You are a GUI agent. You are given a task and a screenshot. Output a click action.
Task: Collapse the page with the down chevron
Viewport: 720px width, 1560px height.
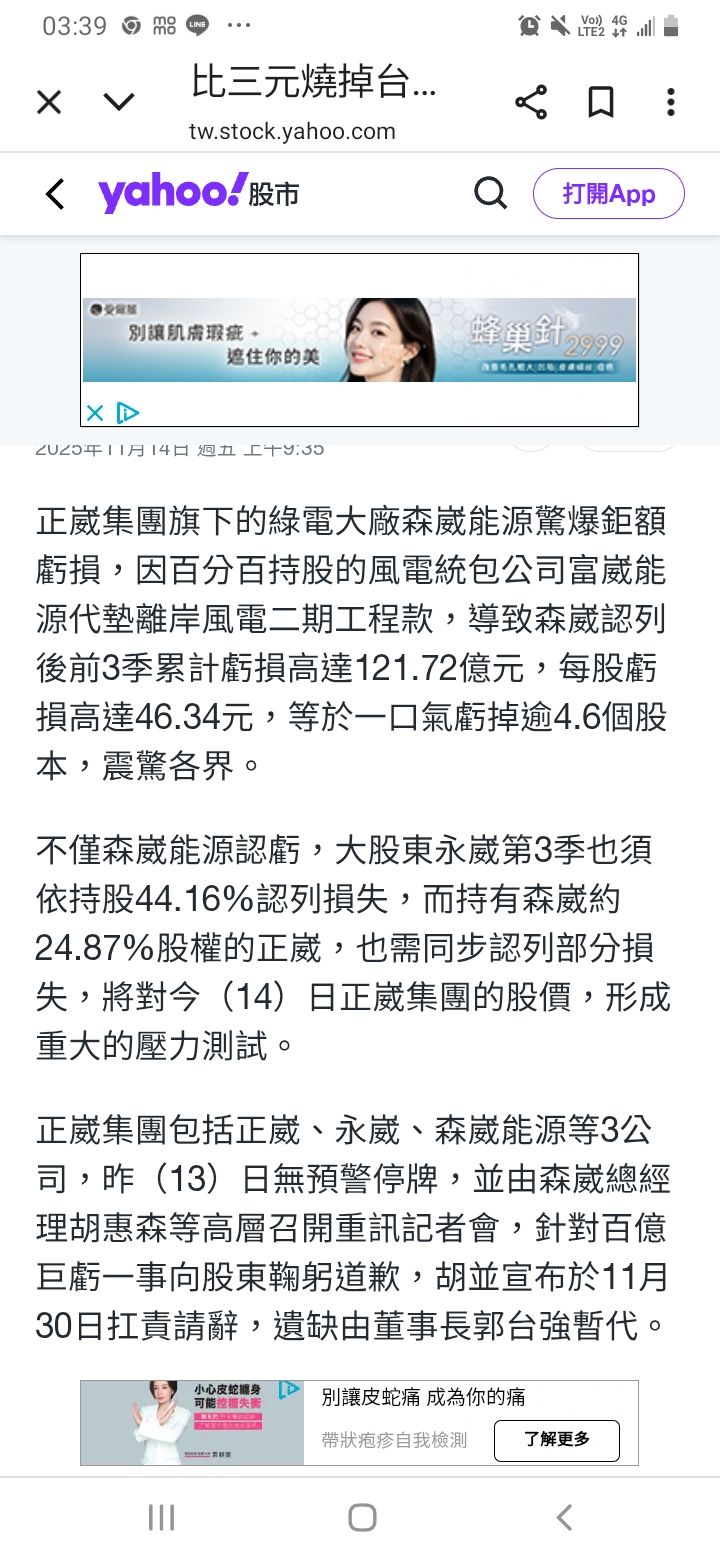click(118, 102)
